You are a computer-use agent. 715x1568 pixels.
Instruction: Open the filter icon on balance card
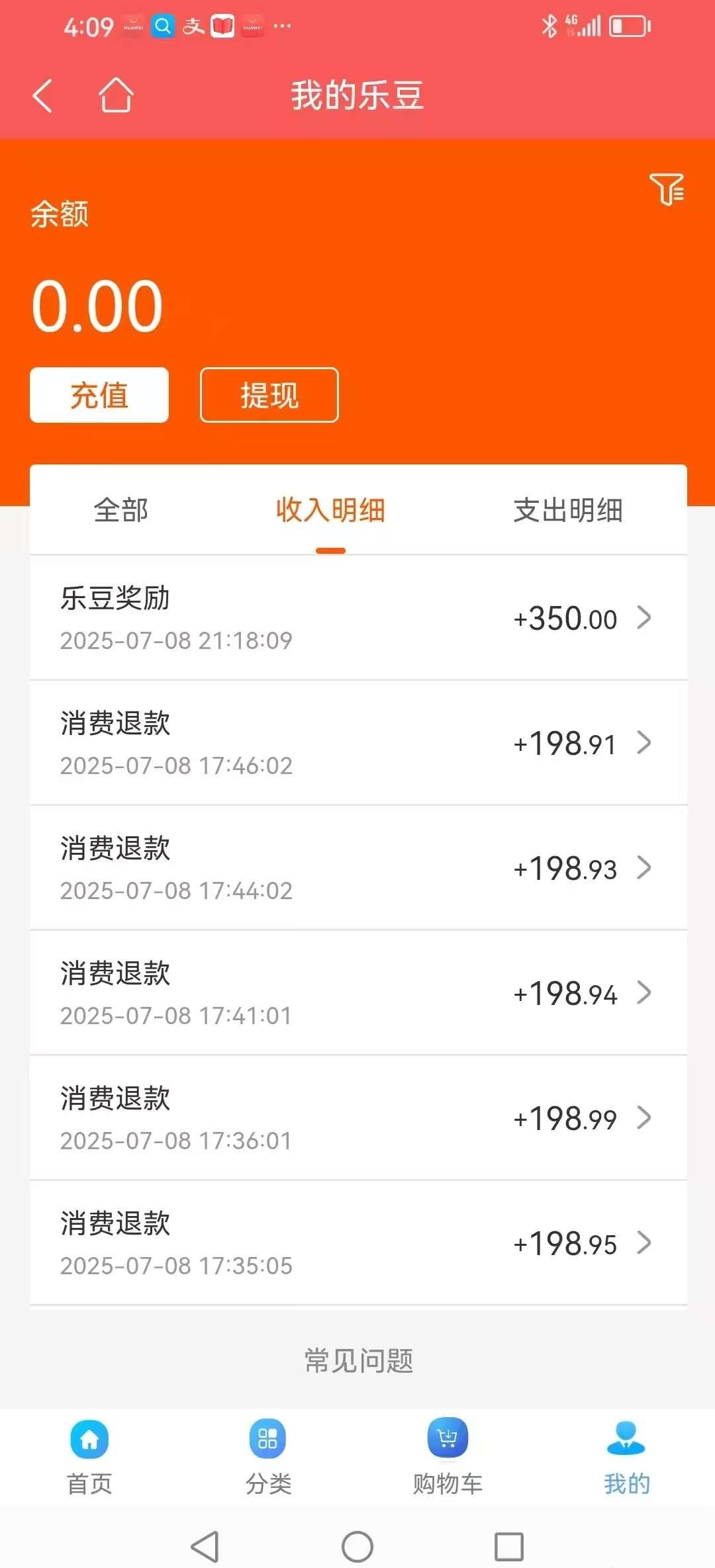point(667,189)
